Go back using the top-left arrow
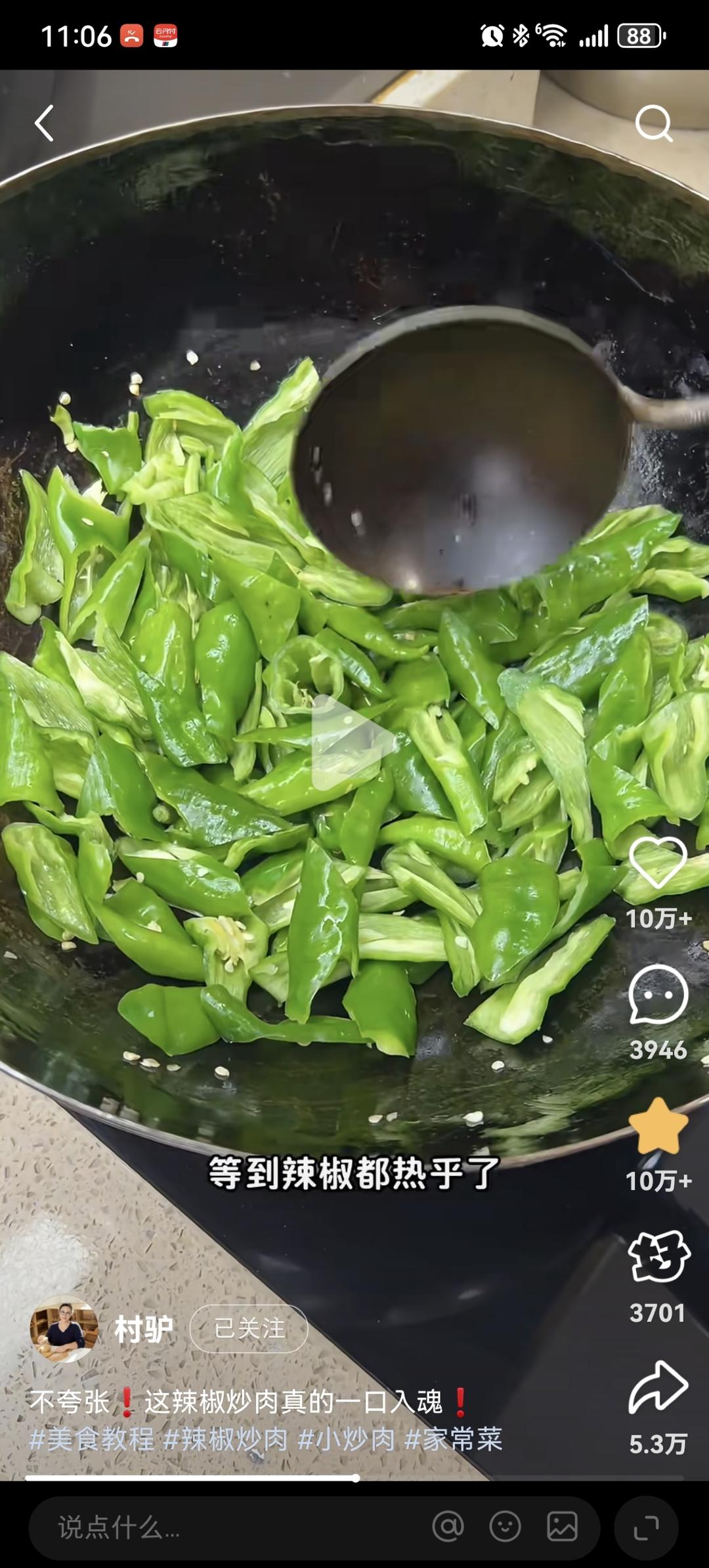Image resolution: width=709 pixels, height=1568 pixels. point(44,123)
